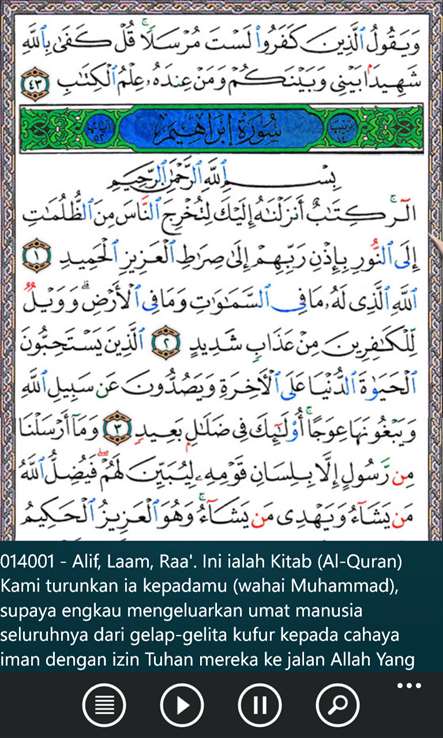Open the surah list icon
The image size is (443, 738).
tap(105, 705)
